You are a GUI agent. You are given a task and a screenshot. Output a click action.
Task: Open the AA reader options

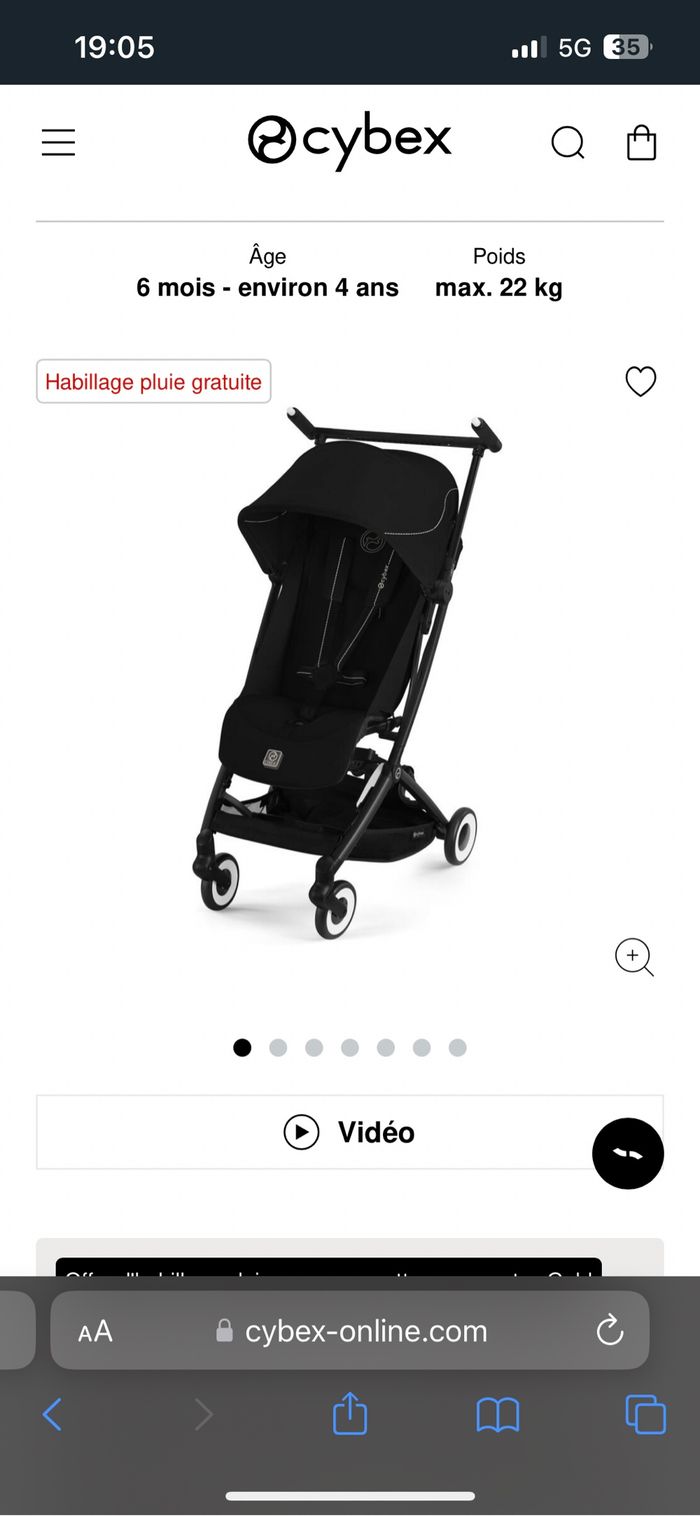tap(95, 1331)
